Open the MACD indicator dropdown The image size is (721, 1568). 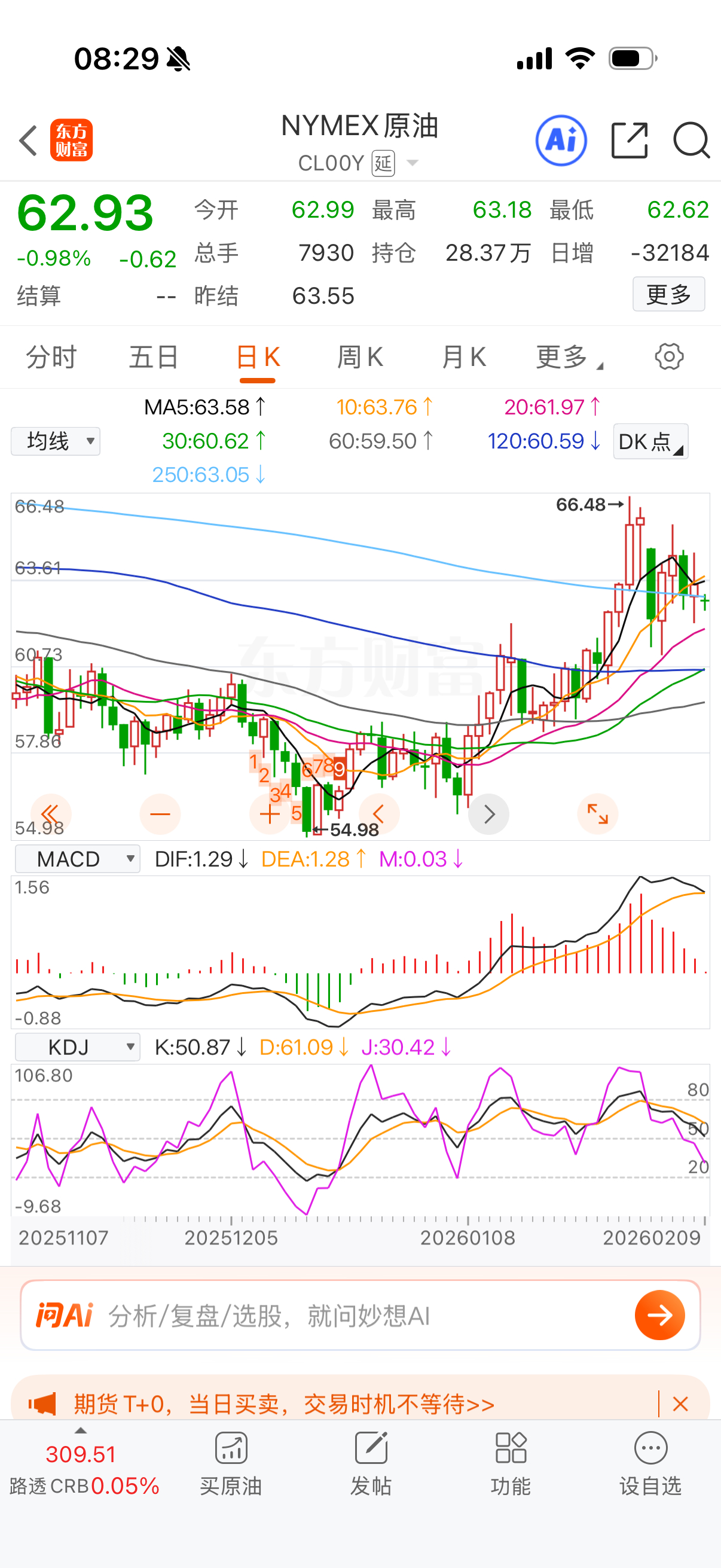(77, 858)
